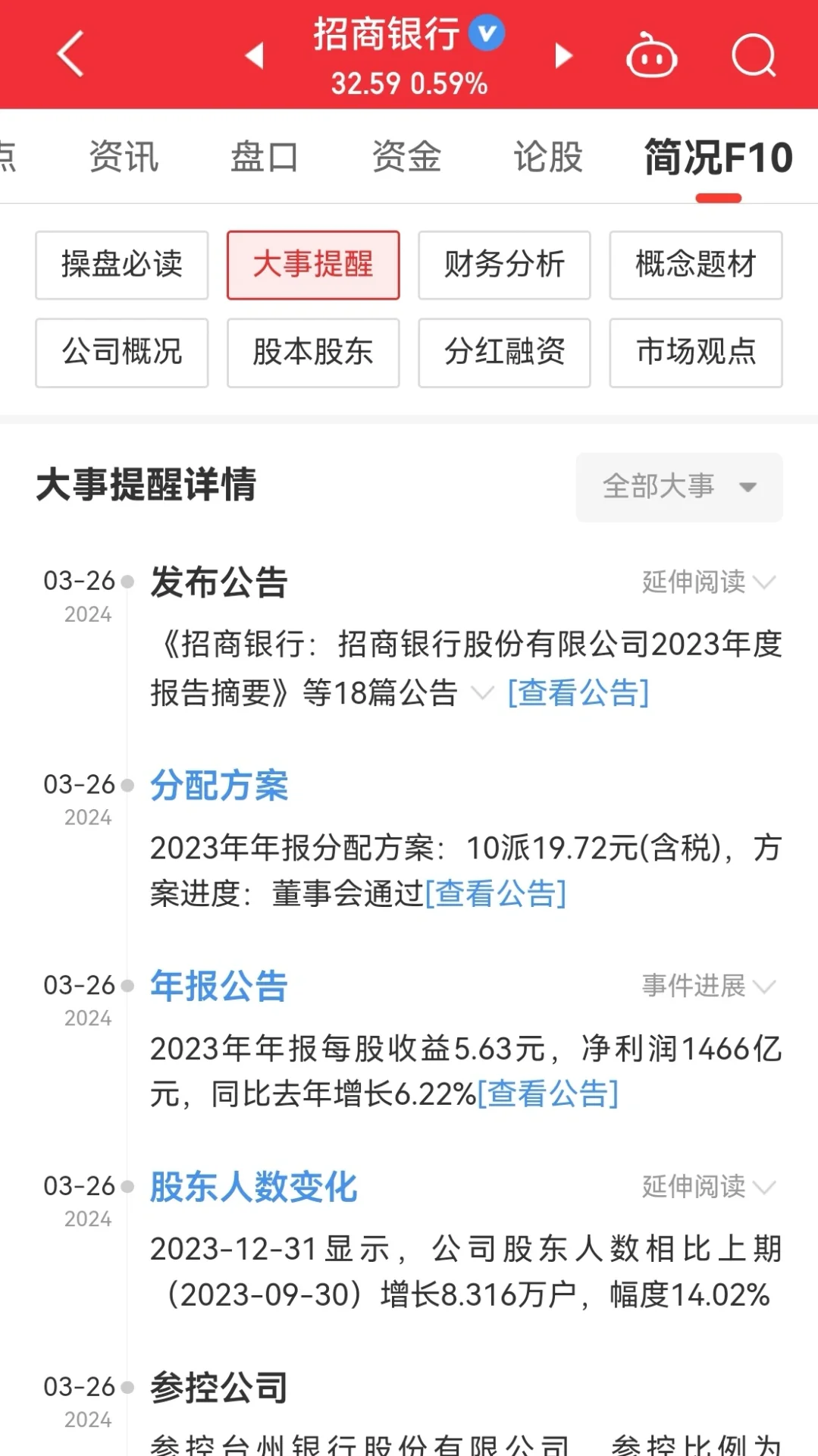Switch to the previous stock
The height and width of the screenshot is (1456, 818).
pos(255,55)
